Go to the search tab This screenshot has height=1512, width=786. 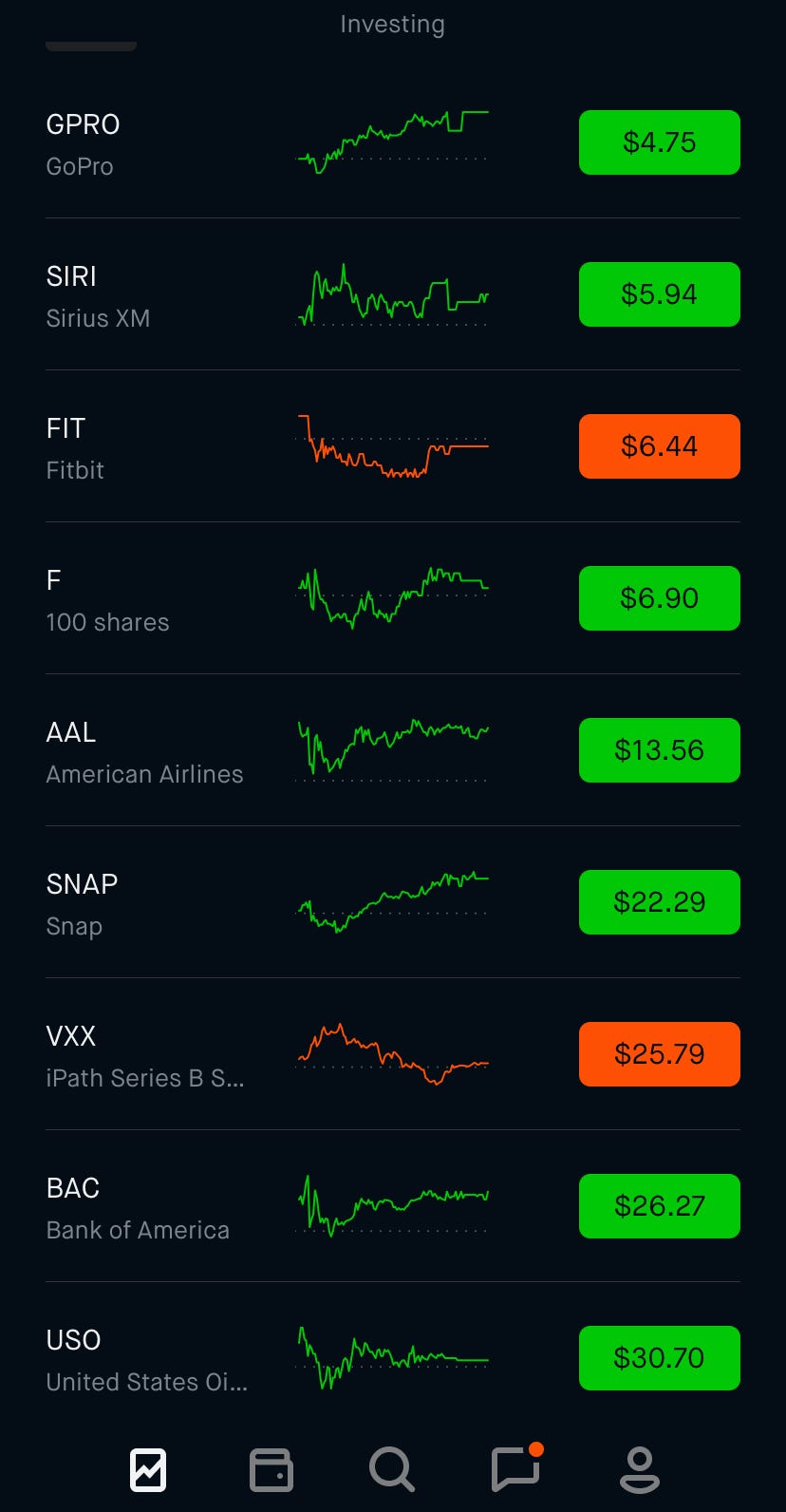[391, 1470]
